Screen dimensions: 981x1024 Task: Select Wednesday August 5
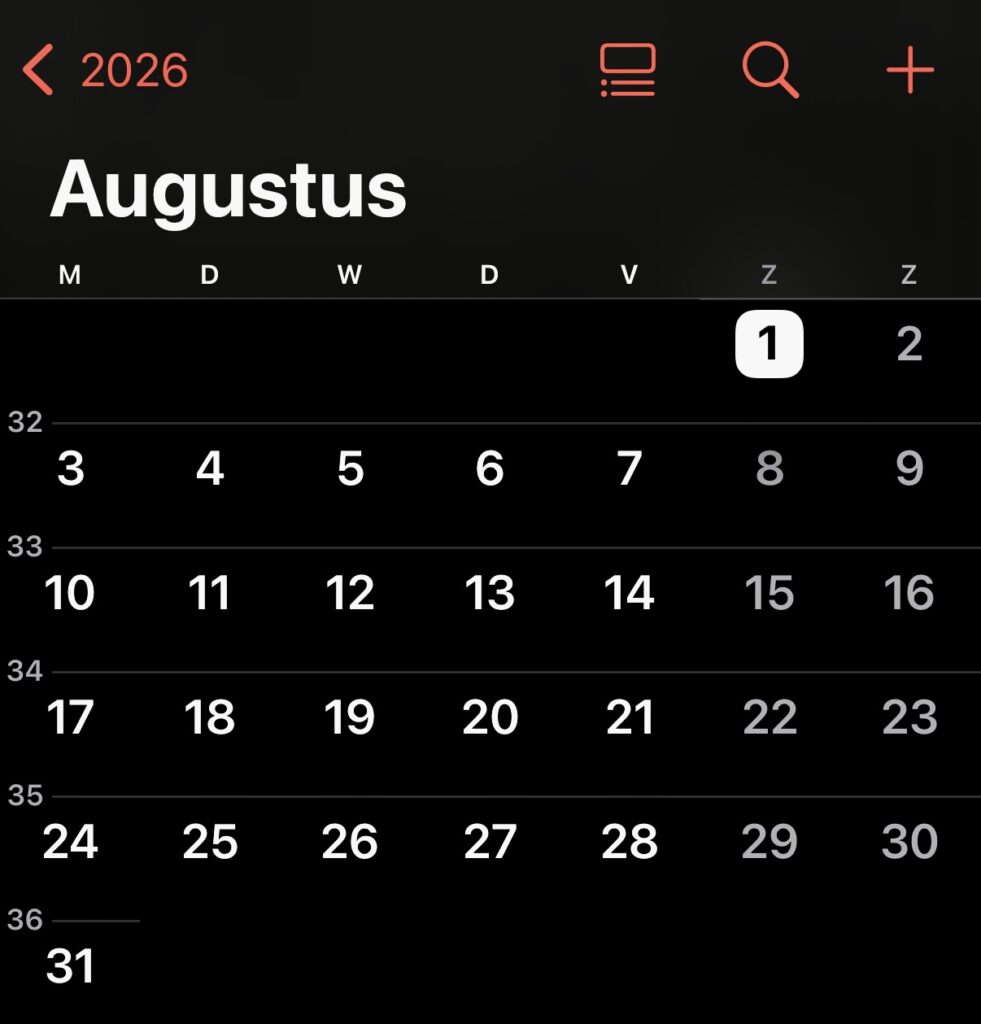coord(350,468)
